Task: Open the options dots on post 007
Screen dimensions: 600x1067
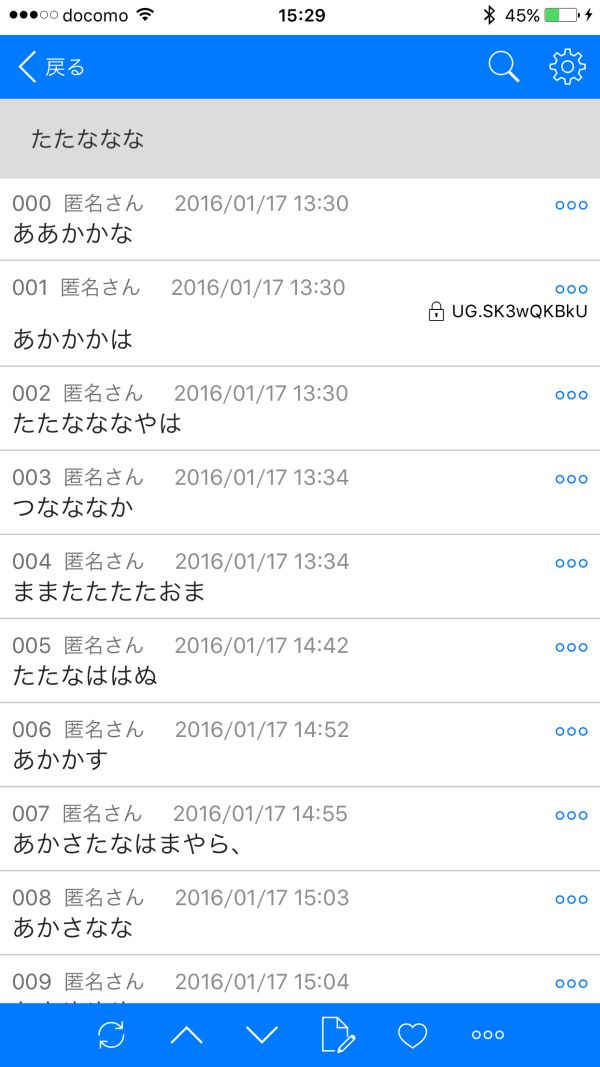Action: (571, 815)
